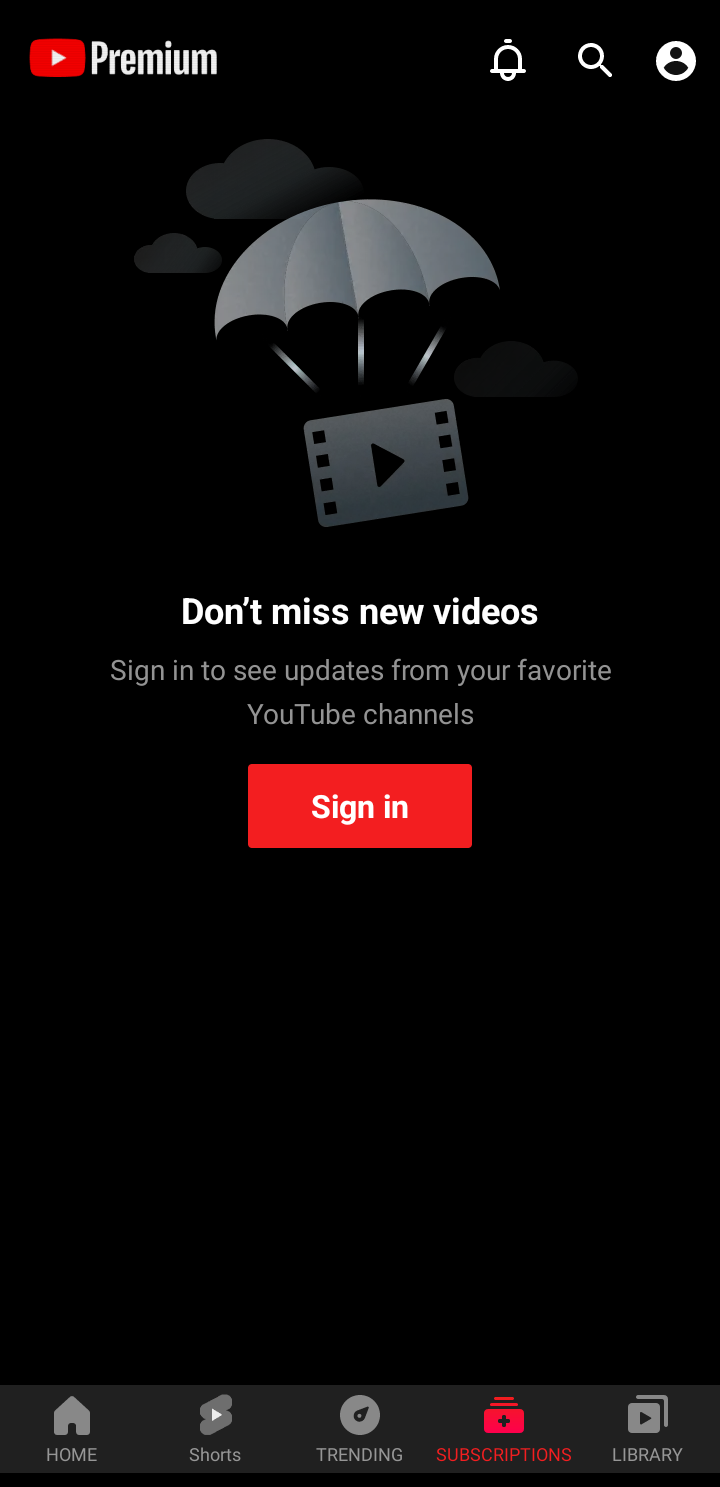The image size is (720, 1487).
Task: Tap the search magnifier icon
Action: pyautogui.click(x=595, y=60)
